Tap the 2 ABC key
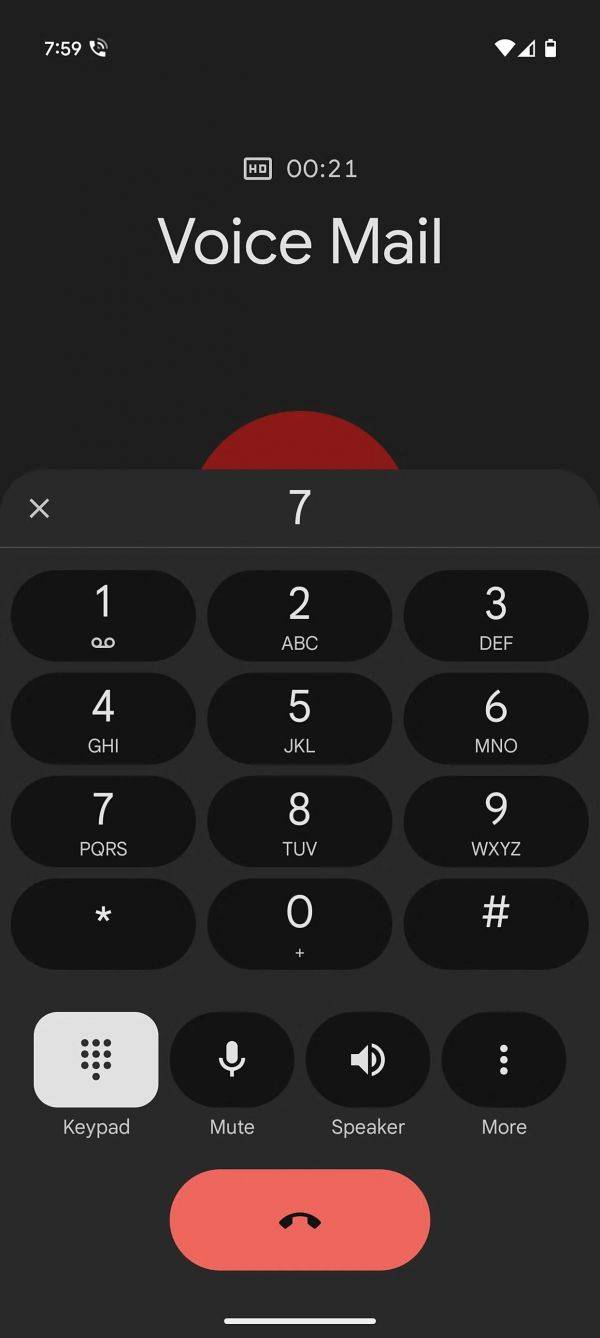 point(299,616)
